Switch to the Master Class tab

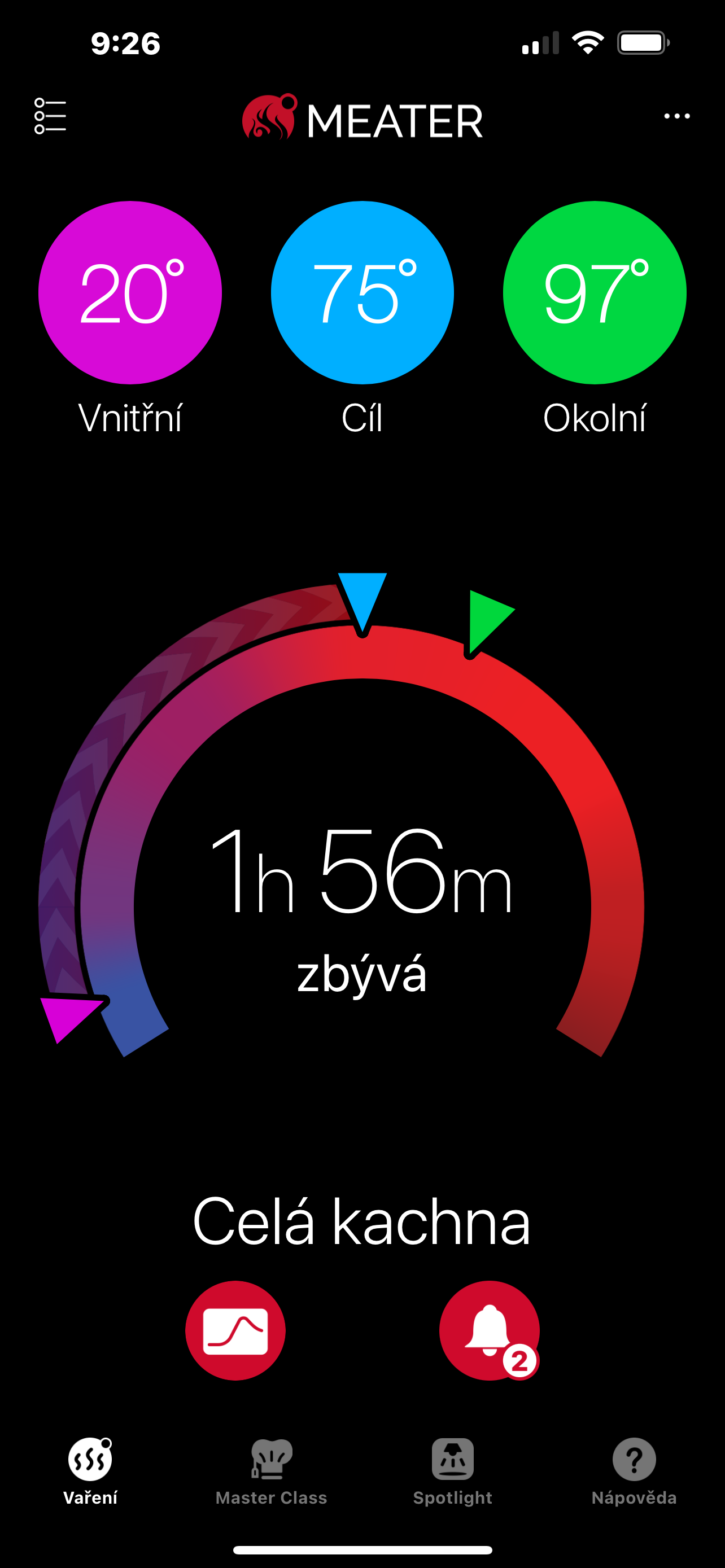[x=272, y=1470]
